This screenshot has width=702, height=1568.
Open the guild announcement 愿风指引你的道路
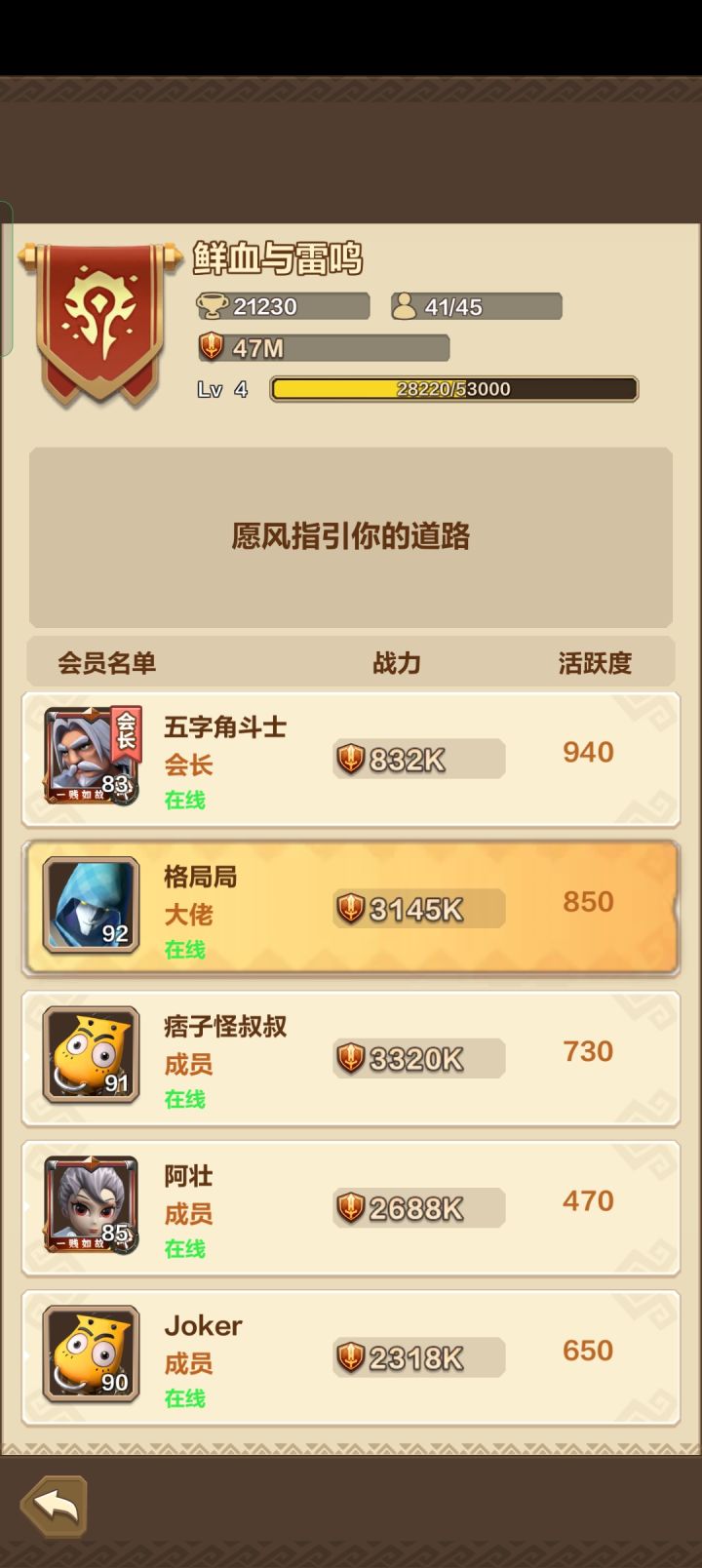coord(349,536)
